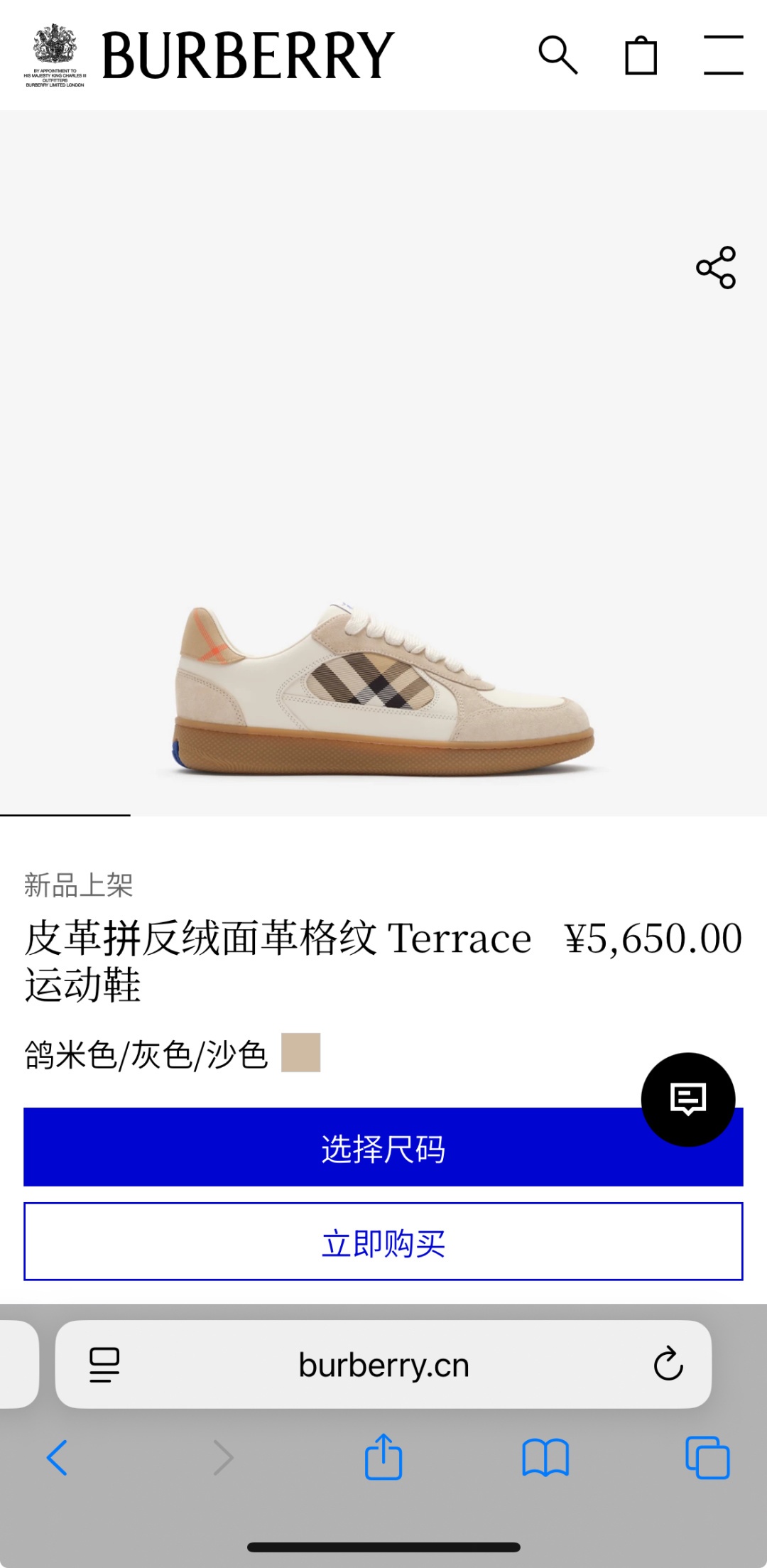Go back in Safari

[x=57, y=1458]
